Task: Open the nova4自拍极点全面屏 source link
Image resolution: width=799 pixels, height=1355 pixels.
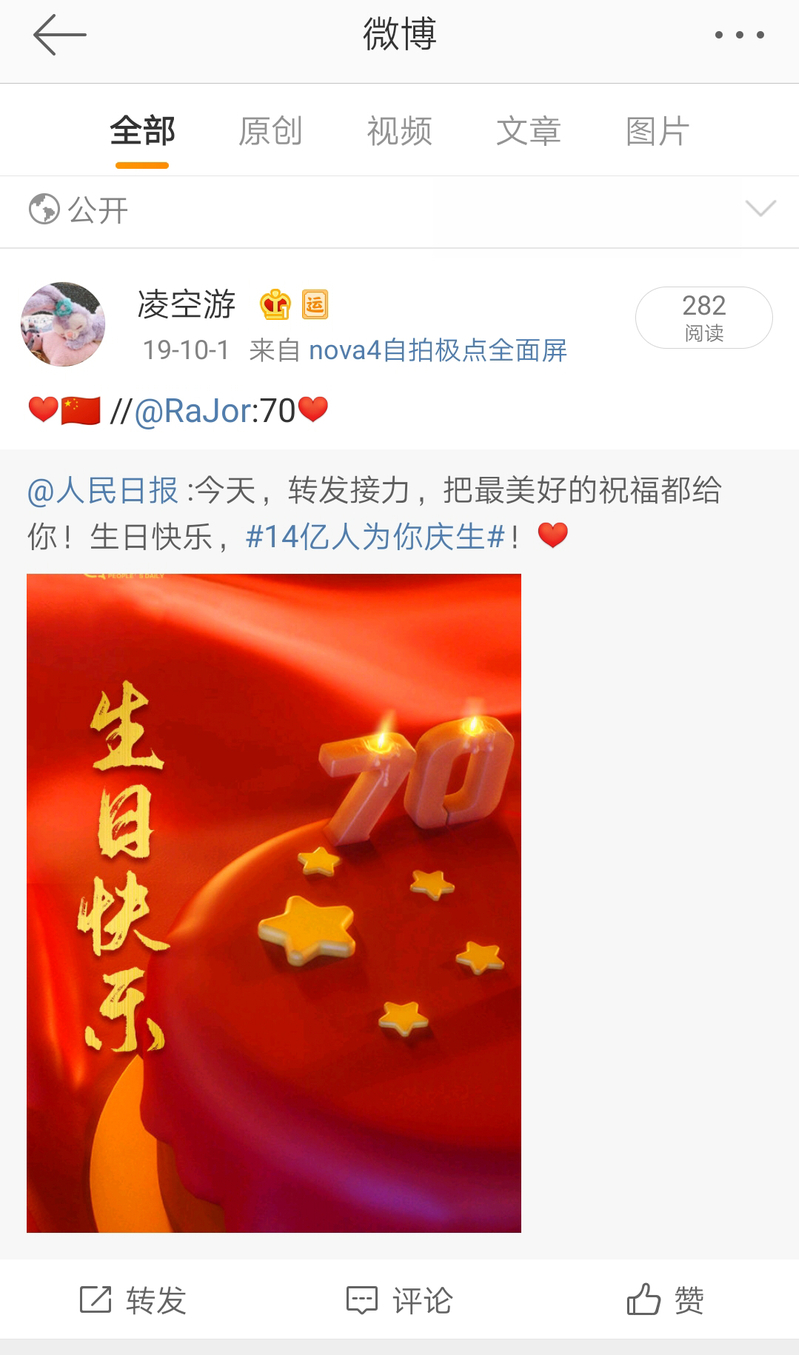Action: 438,350
